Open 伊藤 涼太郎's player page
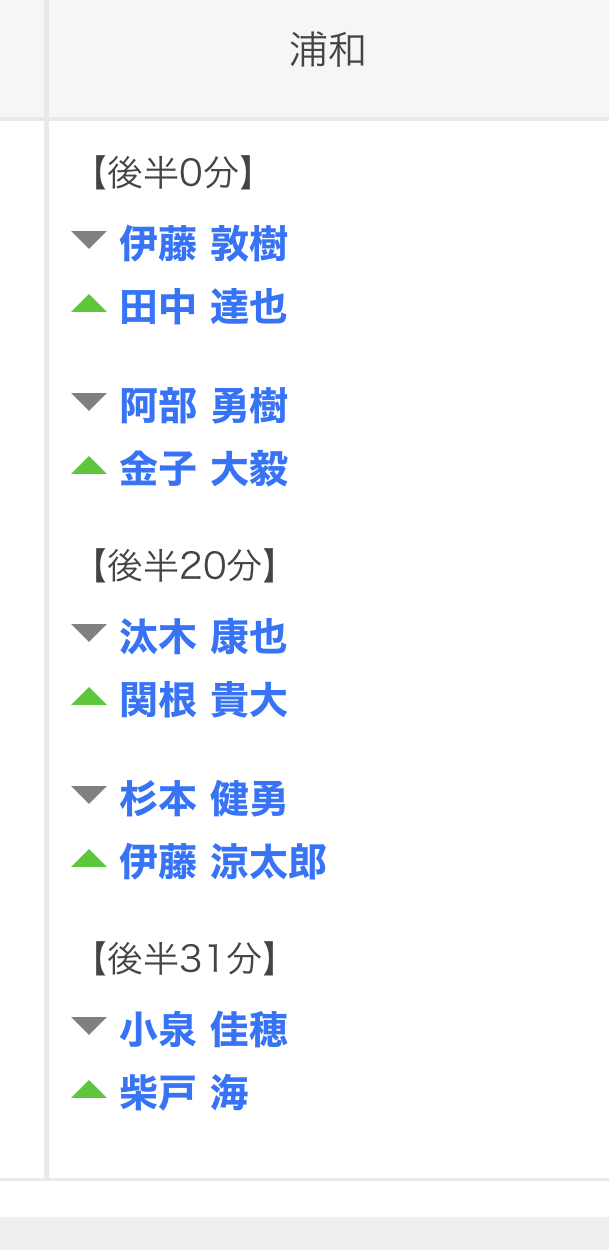 [223, 862]
